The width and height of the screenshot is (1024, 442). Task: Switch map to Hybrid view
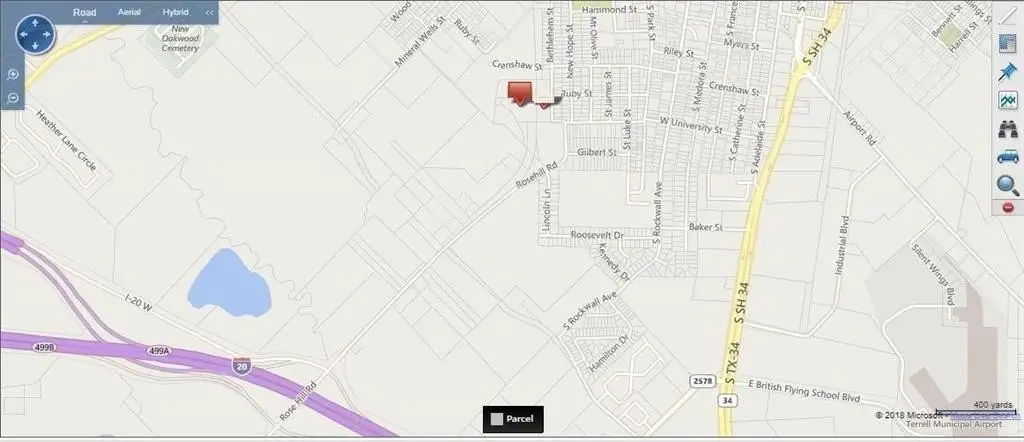(175, 13)
